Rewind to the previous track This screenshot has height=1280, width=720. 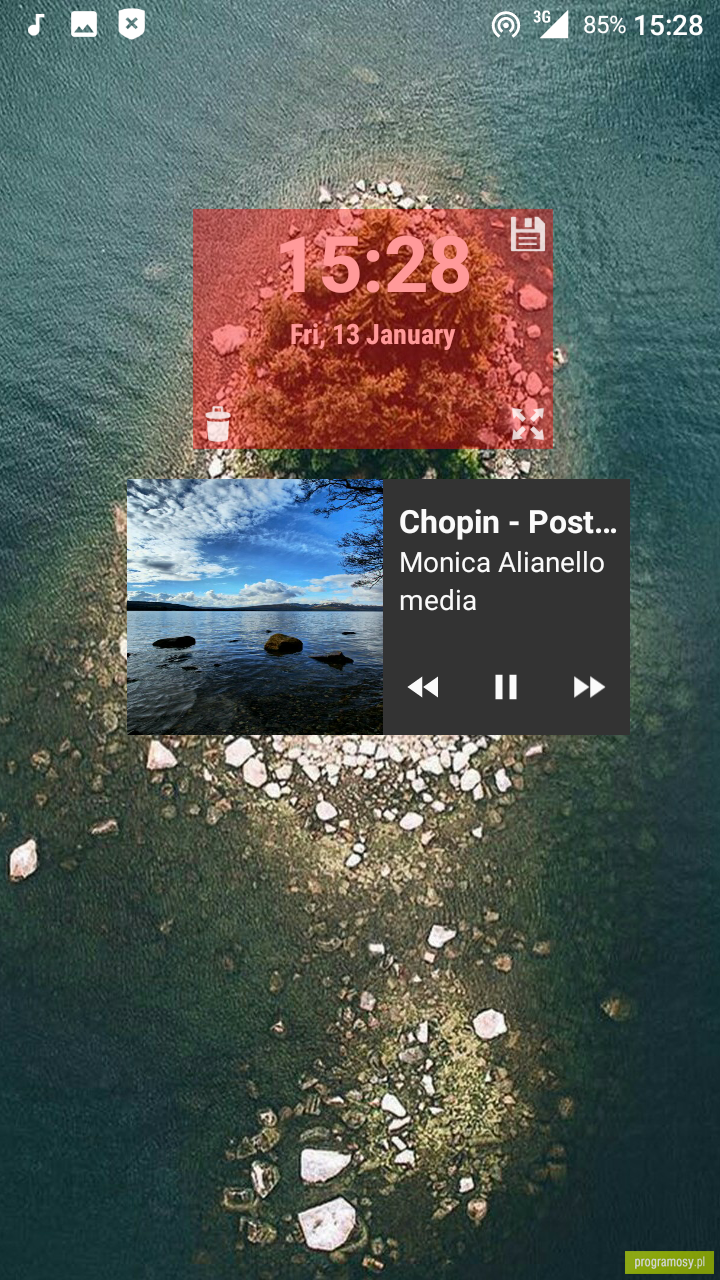click(423, 687)
